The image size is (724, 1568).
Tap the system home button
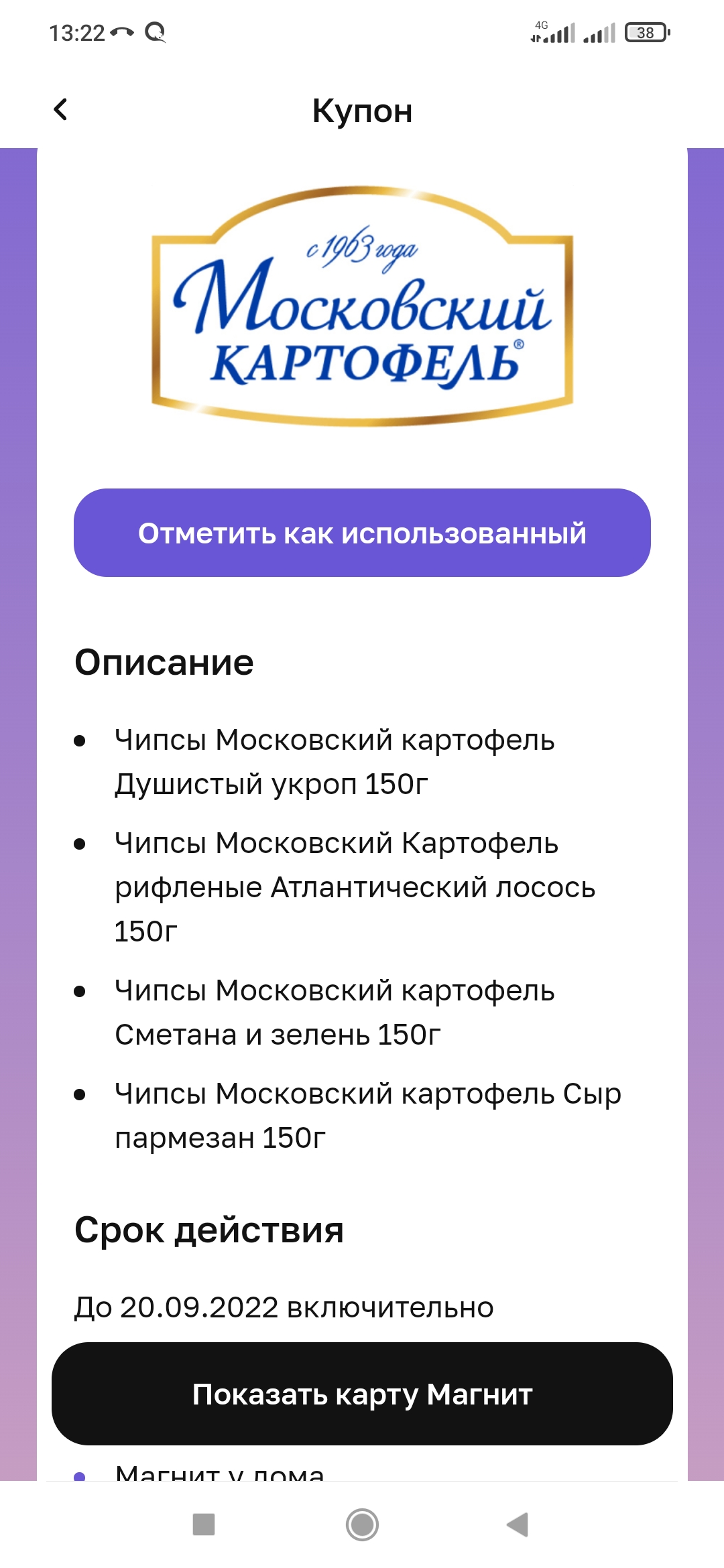pos(362,1524)
